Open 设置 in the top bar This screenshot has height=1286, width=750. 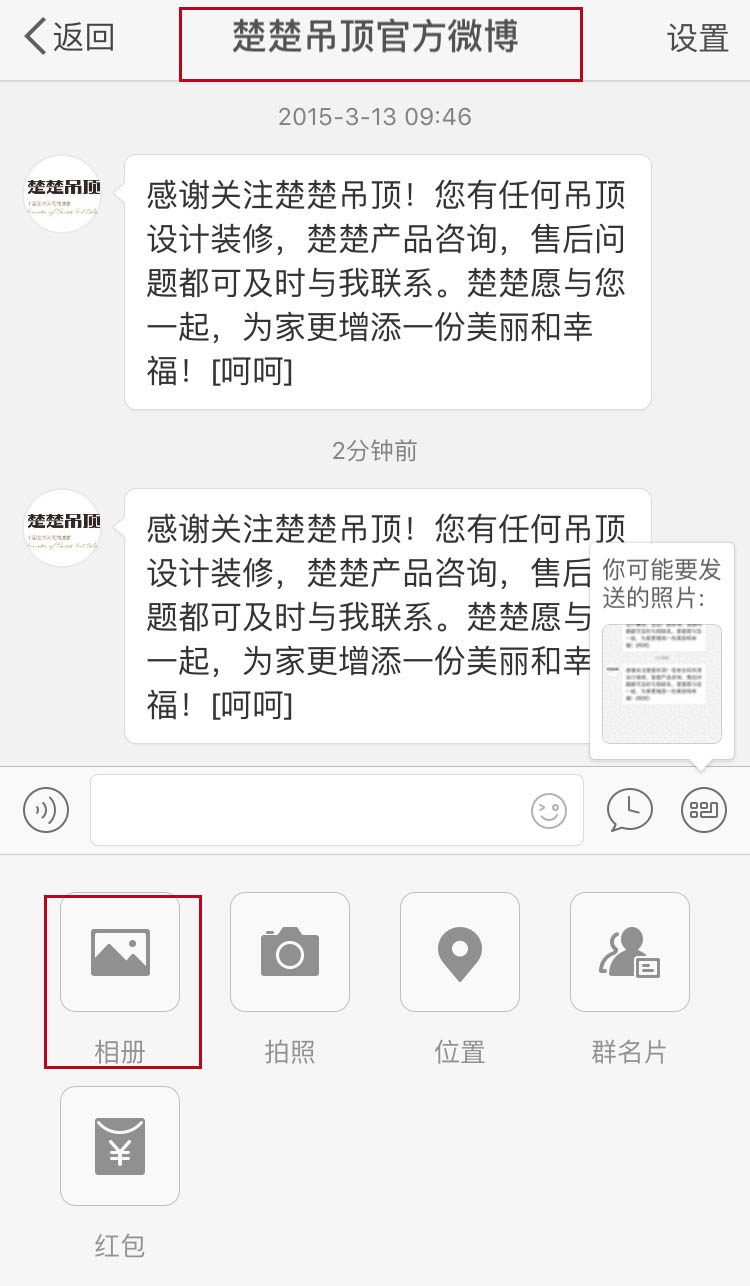[697, 38]
